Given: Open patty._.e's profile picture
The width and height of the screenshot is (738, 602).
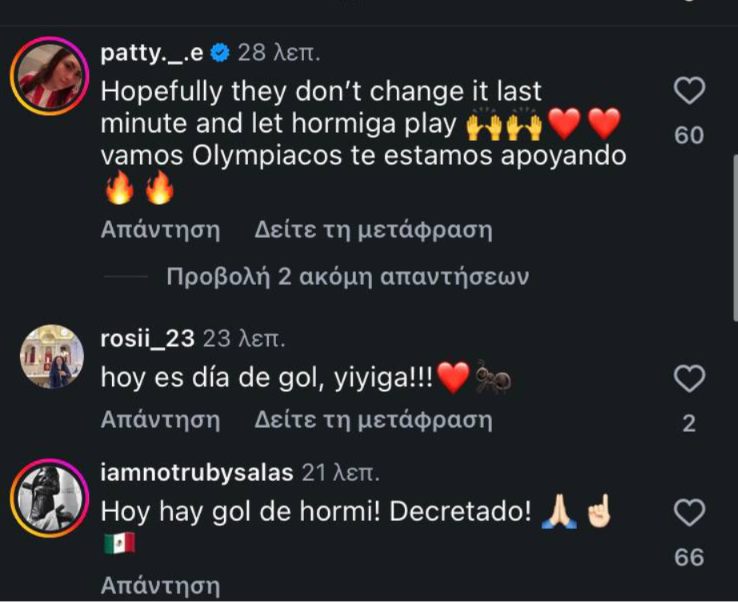Looking at the screenshot, I should (x=49, y=76).
